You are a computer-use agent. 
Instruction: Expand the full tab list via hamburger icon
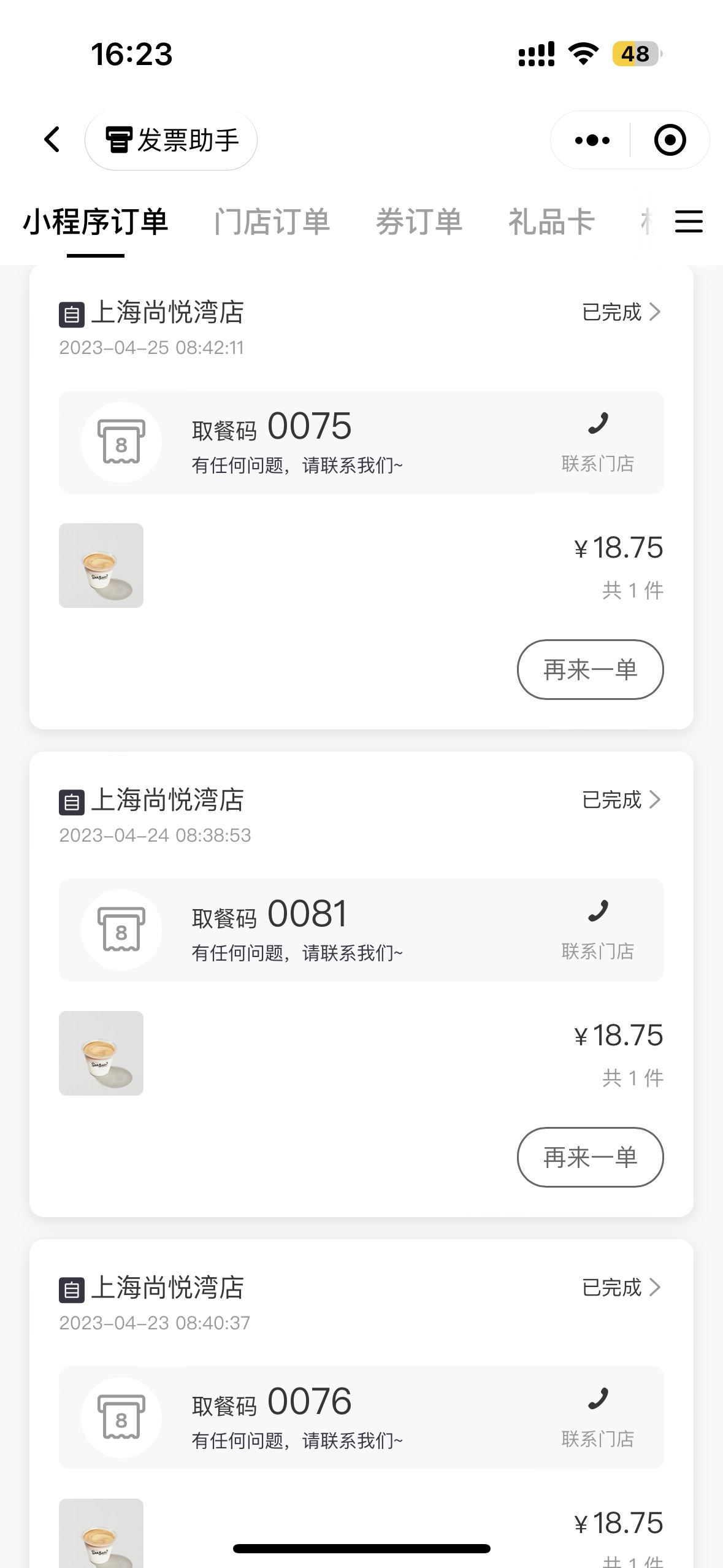689,221
